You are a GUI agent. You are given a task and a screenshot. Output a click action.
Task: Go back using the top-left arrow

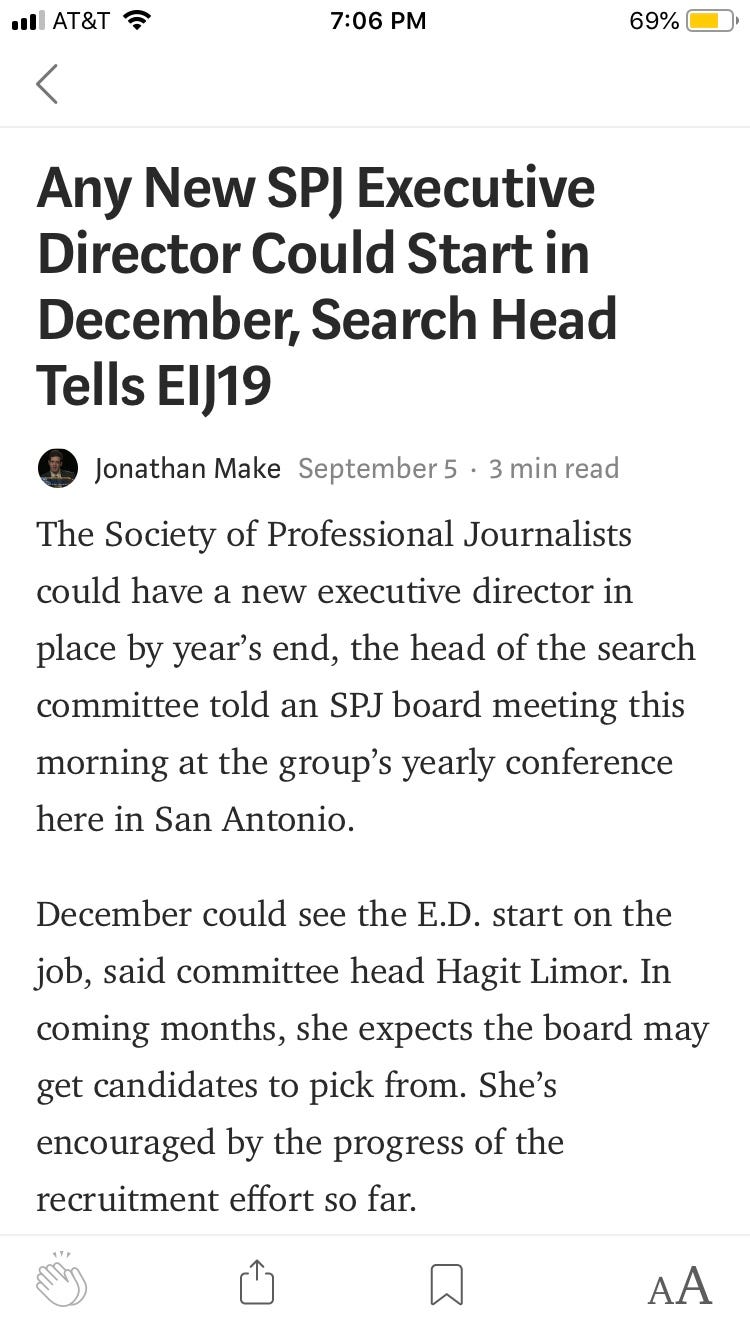47,84
